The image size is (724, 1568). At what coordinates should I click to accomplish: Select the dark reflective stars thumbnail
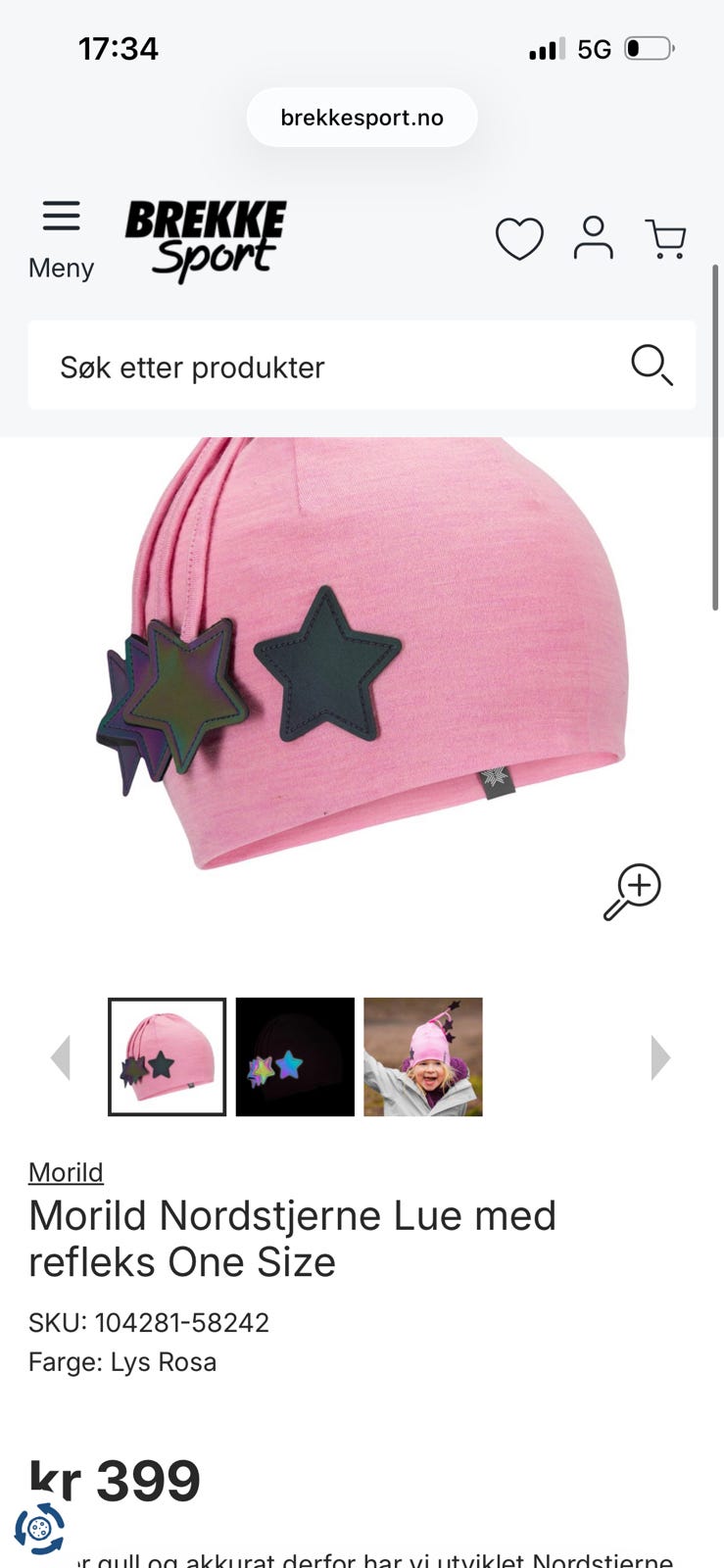point(295,1056)
